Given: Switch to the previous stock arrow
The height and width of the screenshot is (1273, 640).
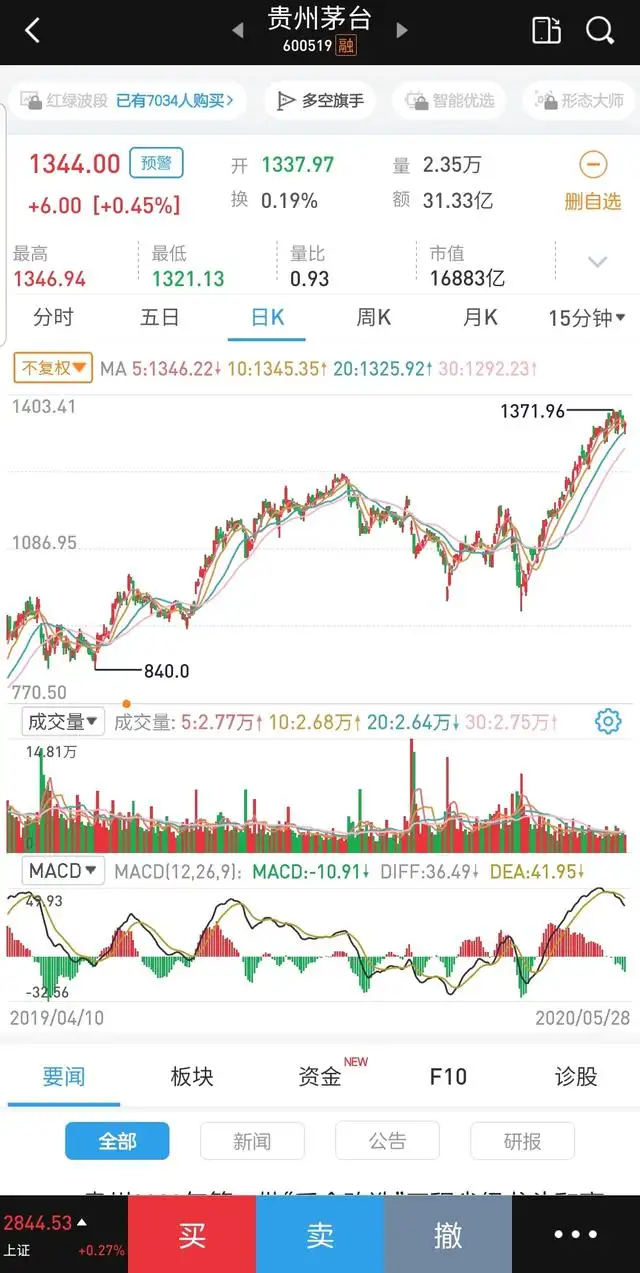Looking at the screenshot, I should 238,31.
